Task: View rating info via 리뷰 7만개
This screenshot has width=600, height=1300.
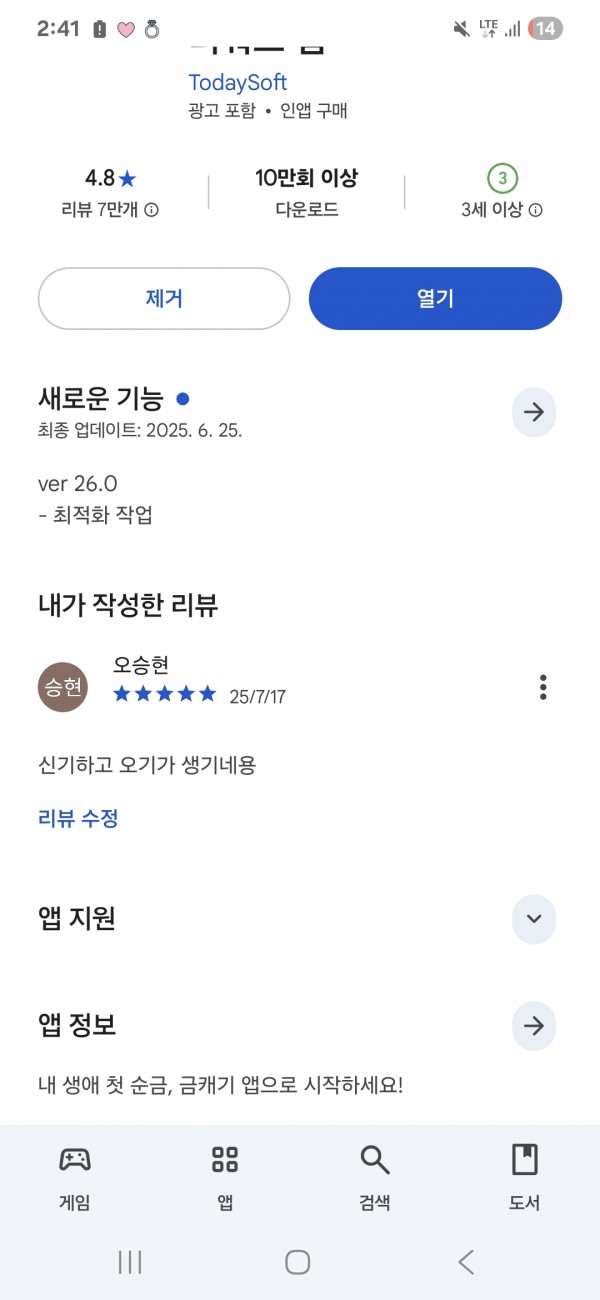Action: tap(109, 210)
